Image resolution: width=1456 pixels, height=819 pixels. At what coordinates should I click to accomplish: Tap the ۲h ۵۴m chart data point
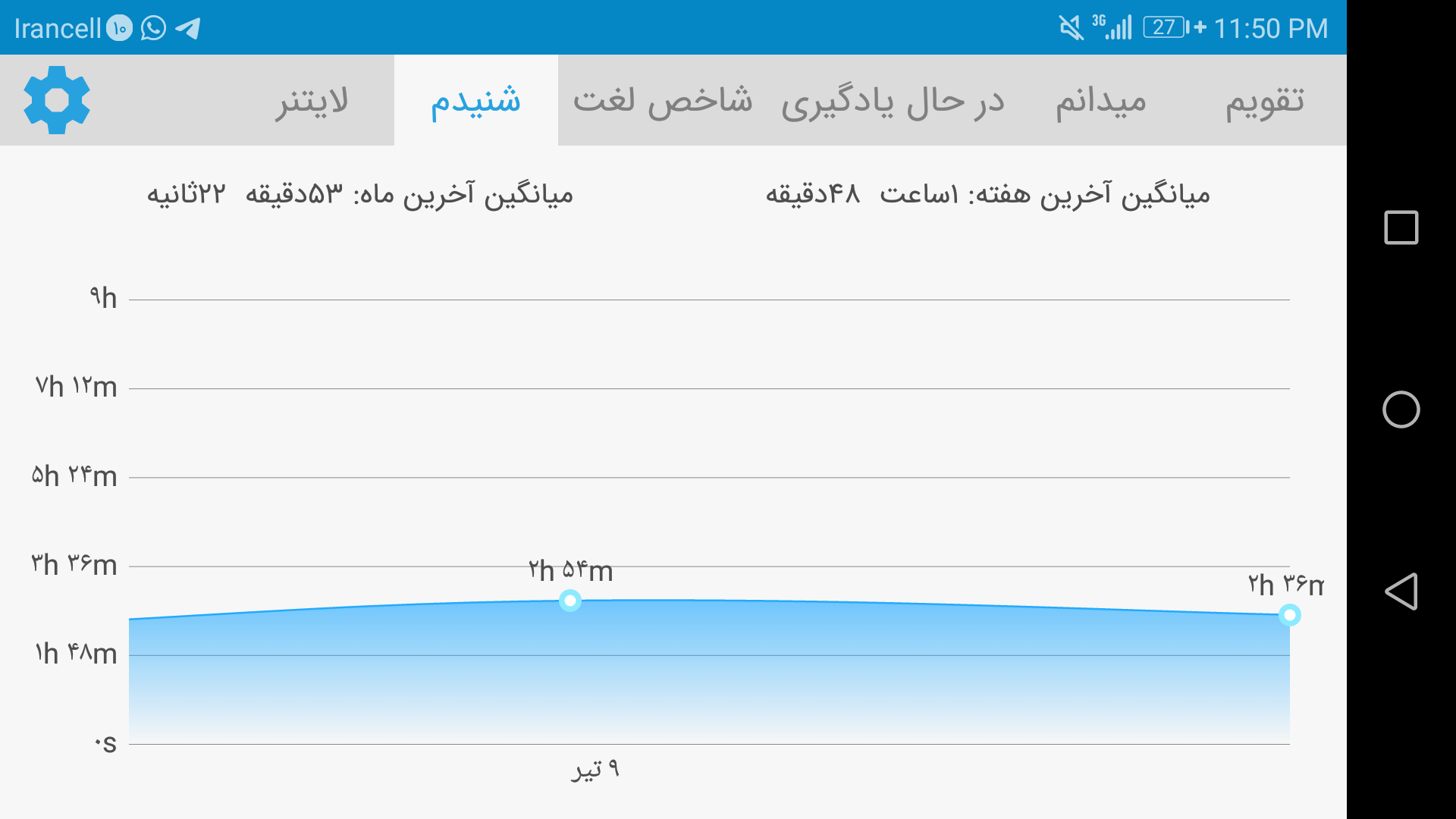[x=570, y=601]
